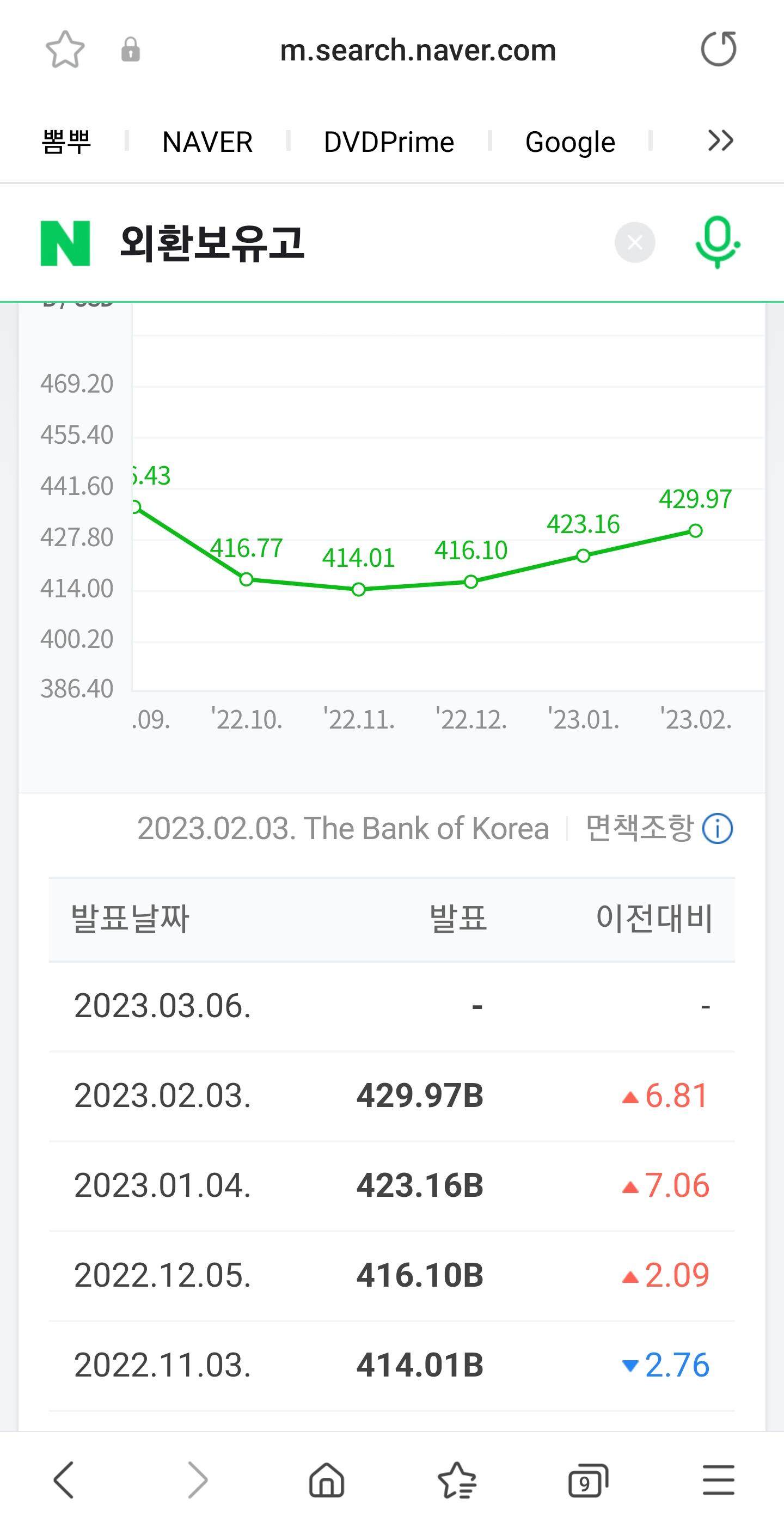The image size is (784, 1529).
Task: Open the browser hamburger menu
Action: coord(719,1481)
